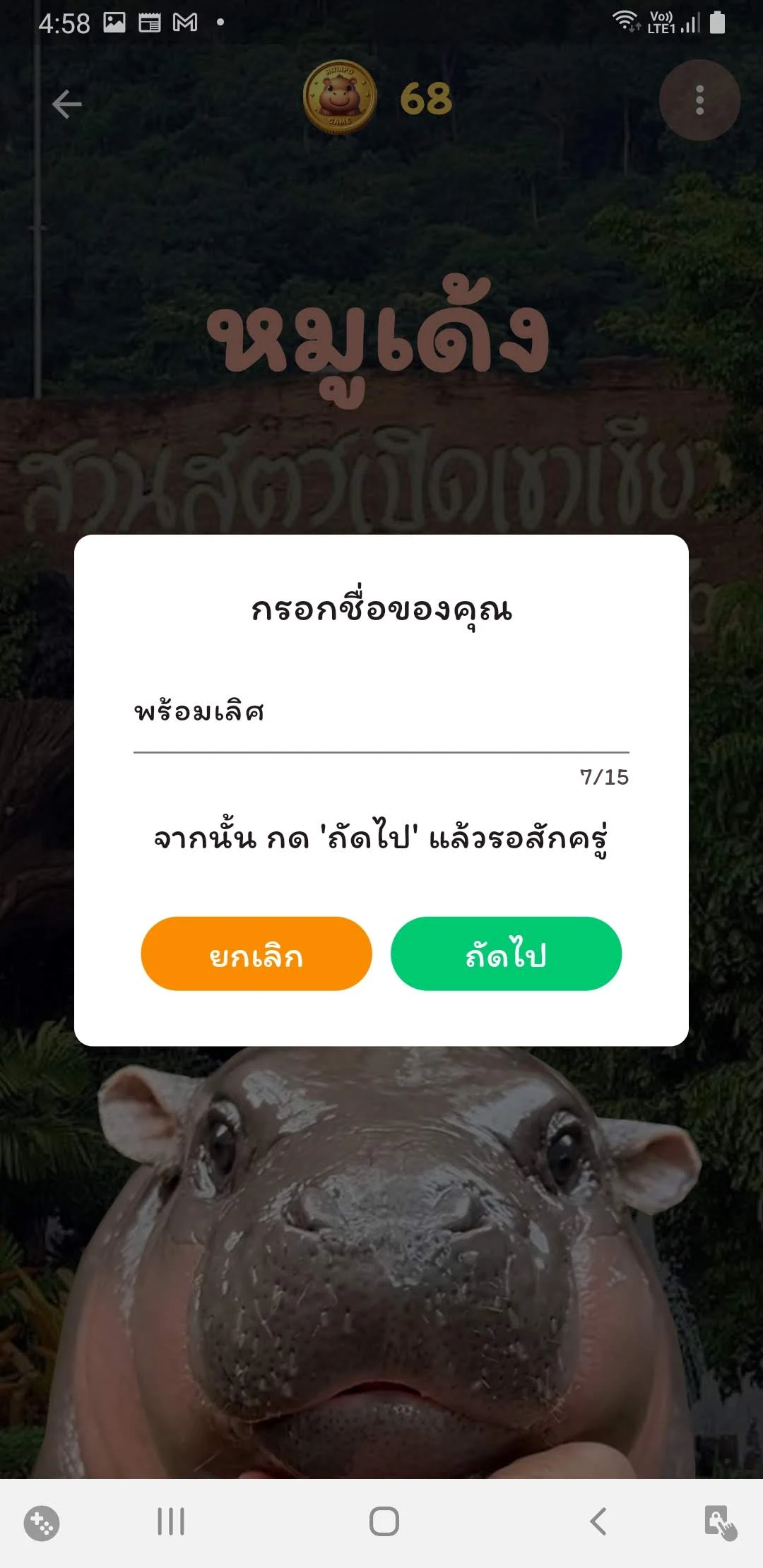Viewport: 763px width, 1568px height.
Task: Tap the 7/15 character counter
Action: [x=605, y=777]
